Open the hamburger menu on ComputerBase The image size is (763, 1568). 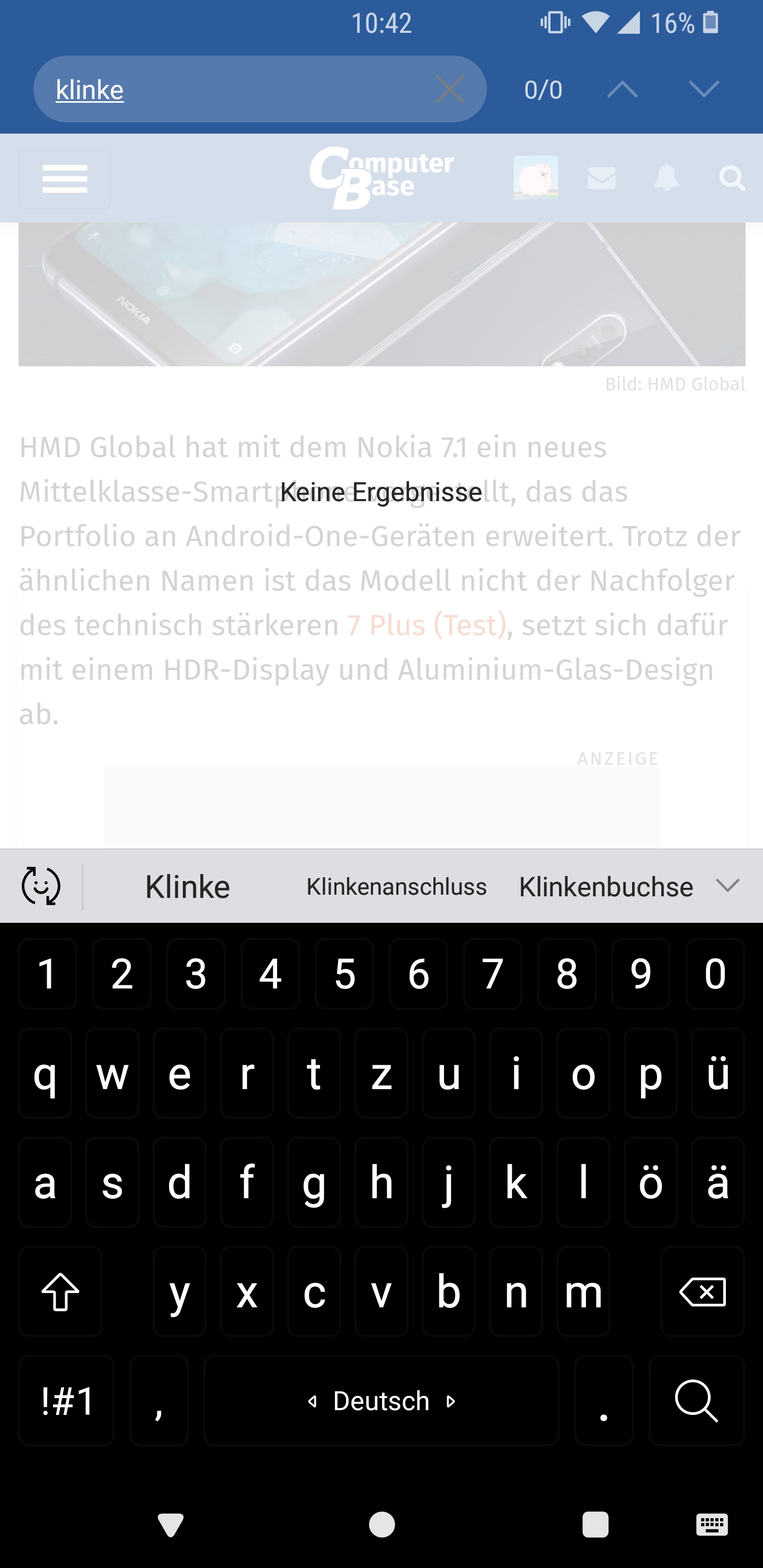(65, 179)
